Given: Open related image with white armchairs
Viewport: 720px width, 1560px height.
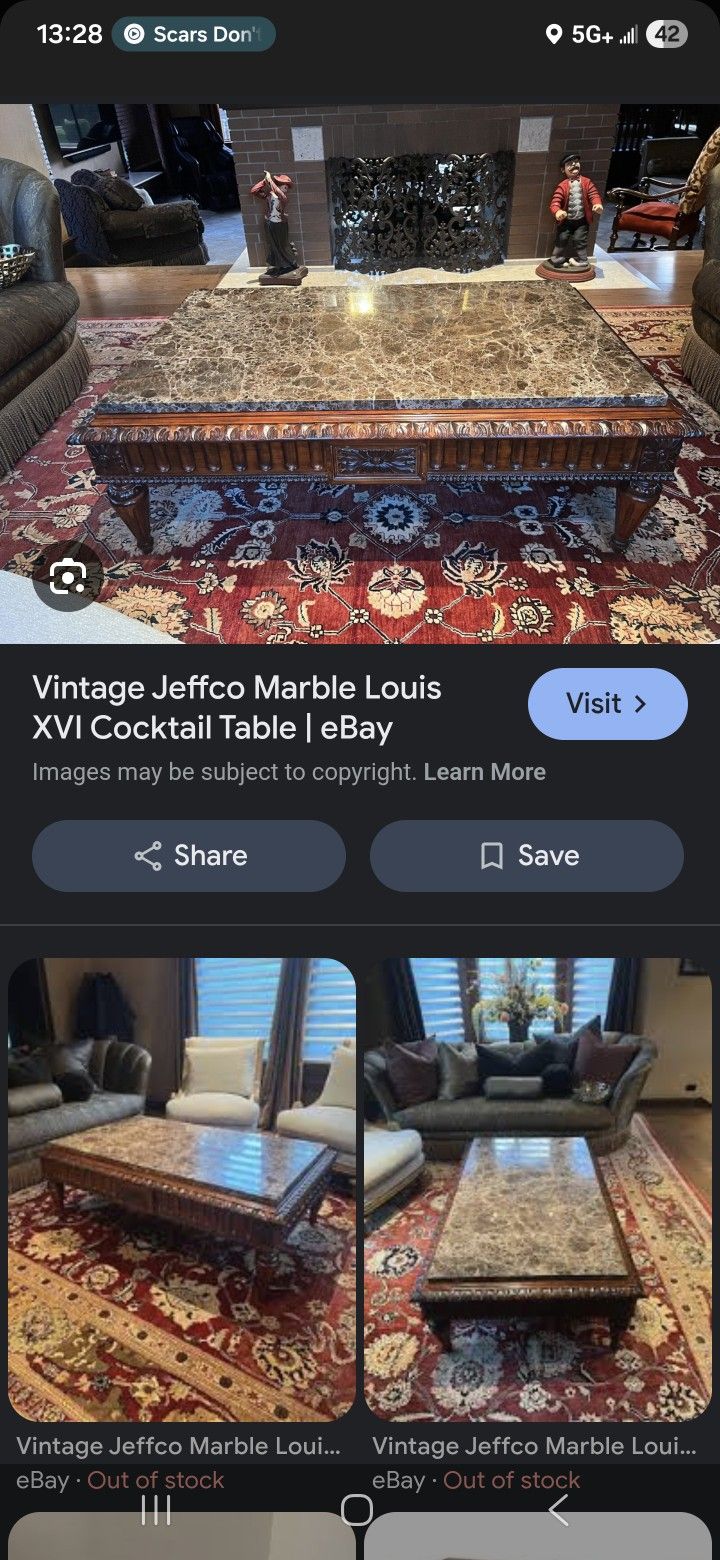Looking at the screenshot, I should tap(182, 1190).
